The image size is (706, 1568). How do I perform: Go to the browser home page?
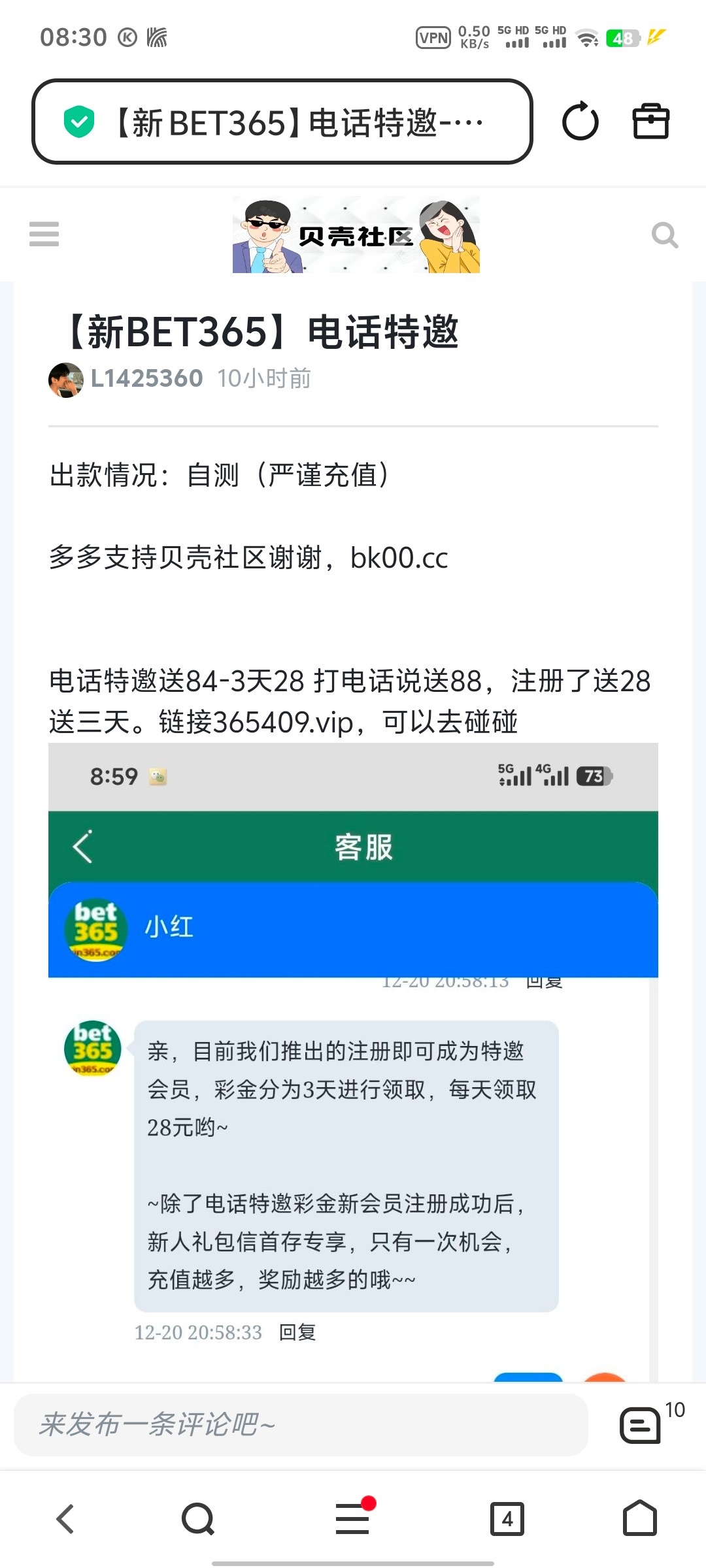pos(639,1518)
